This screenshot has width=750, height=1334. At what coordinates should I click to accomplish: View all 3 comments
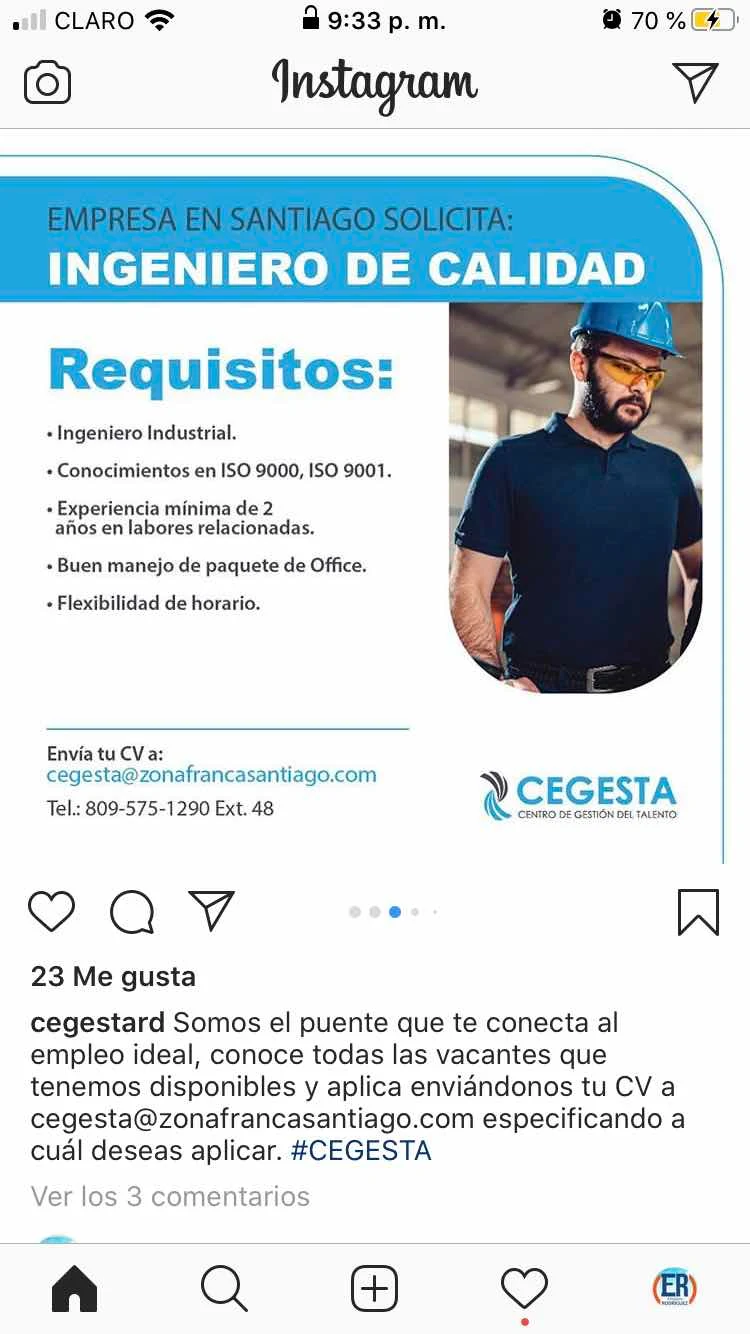170,1196
